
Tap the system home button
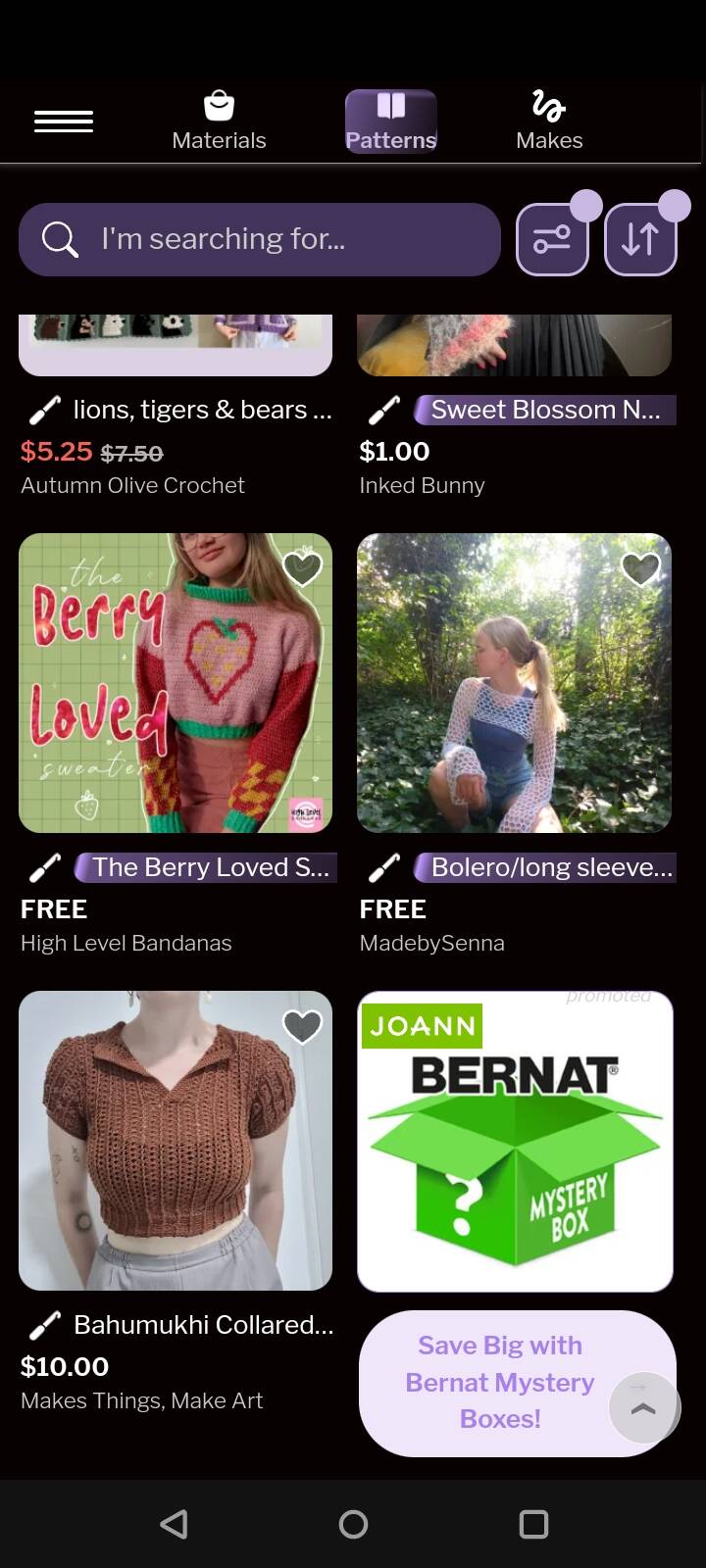[353, 1524]
